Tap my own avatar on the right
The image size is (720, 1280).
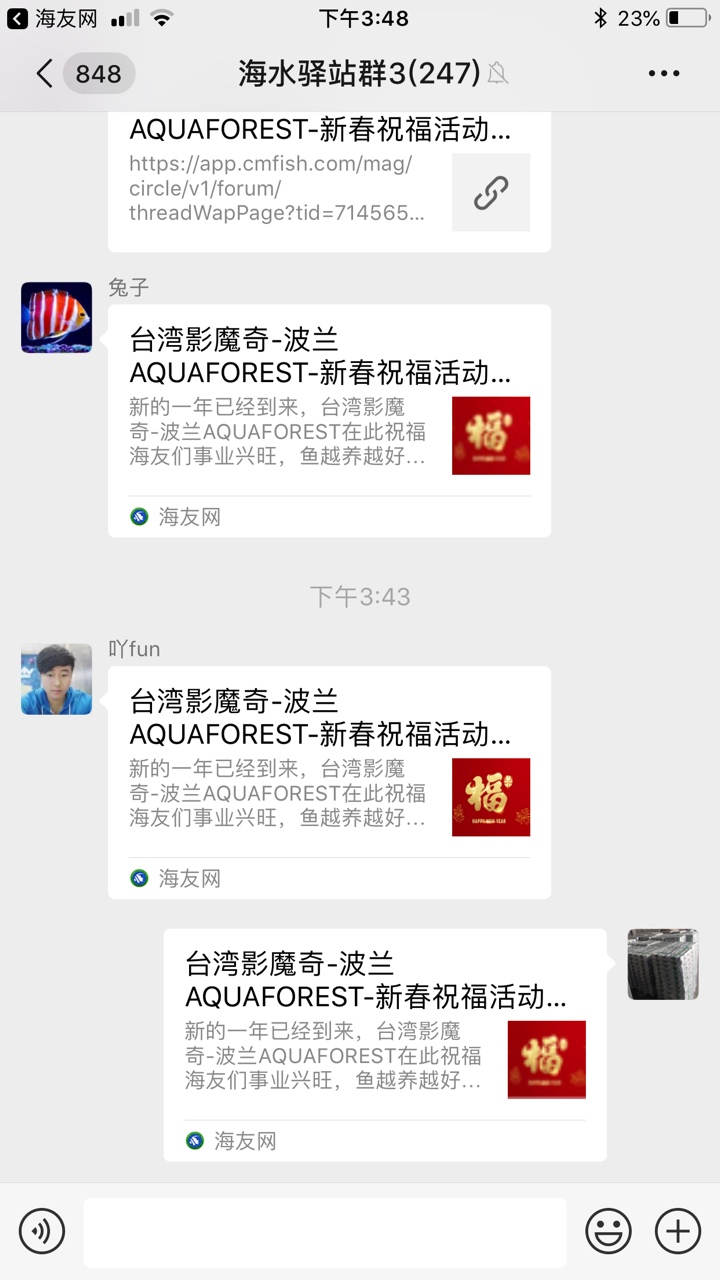click(662, 964)
